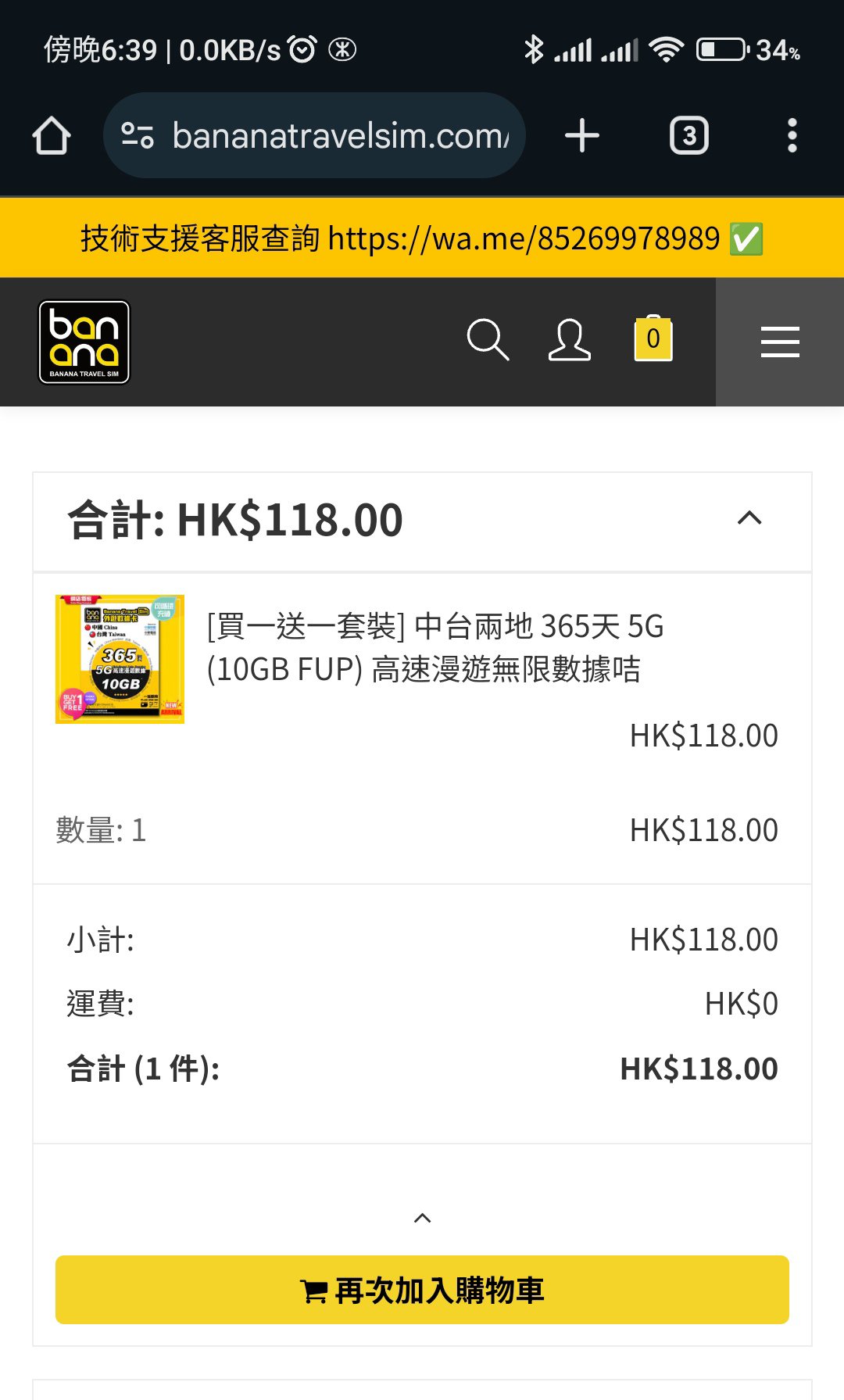The width and height of the screenshot is (844, 1400).
Task: Open the search icon in the site header
Action: click(488, 340)
